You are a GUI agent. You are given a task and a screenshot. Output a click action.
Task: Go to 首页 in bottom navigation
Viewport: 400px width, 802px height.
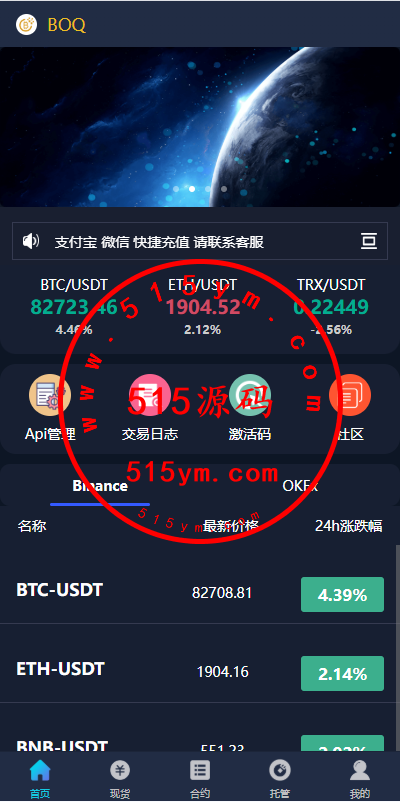(x=40, y=778)
